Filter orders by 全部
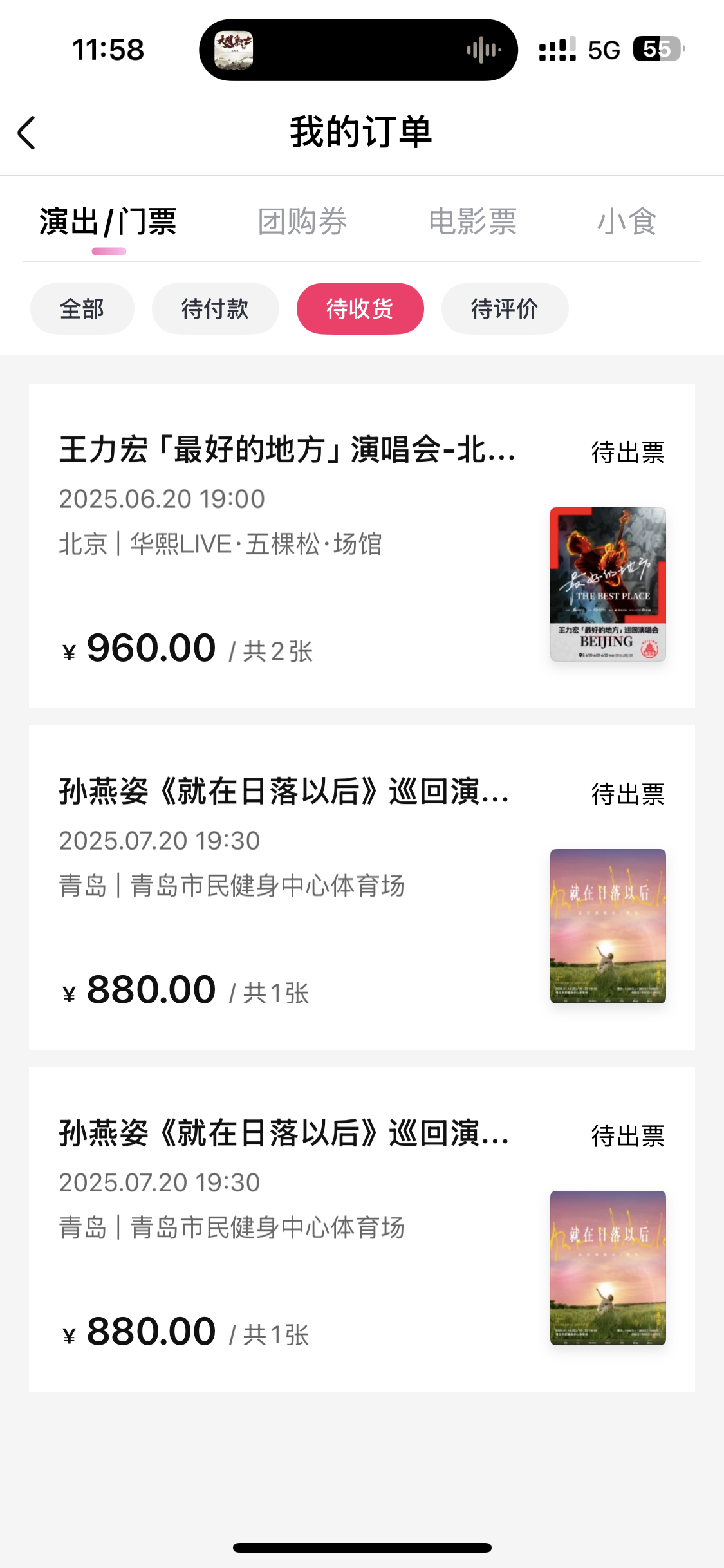Image resolution: width=724 pixels, height=1568 pixels. [82, 309]
